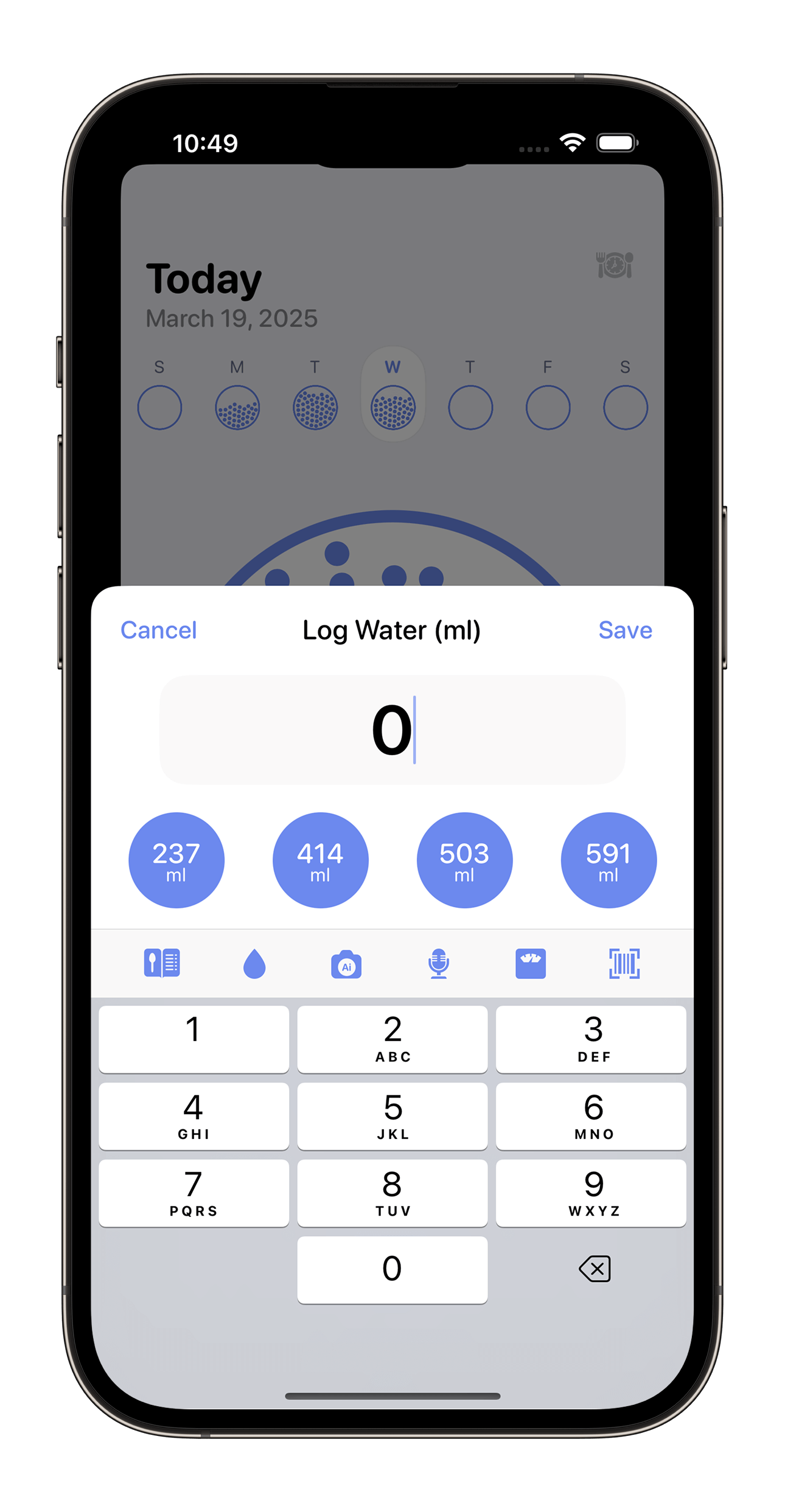The image size is (785, 1512).
Task: Save the water entry
Action: tap(625, 630)
